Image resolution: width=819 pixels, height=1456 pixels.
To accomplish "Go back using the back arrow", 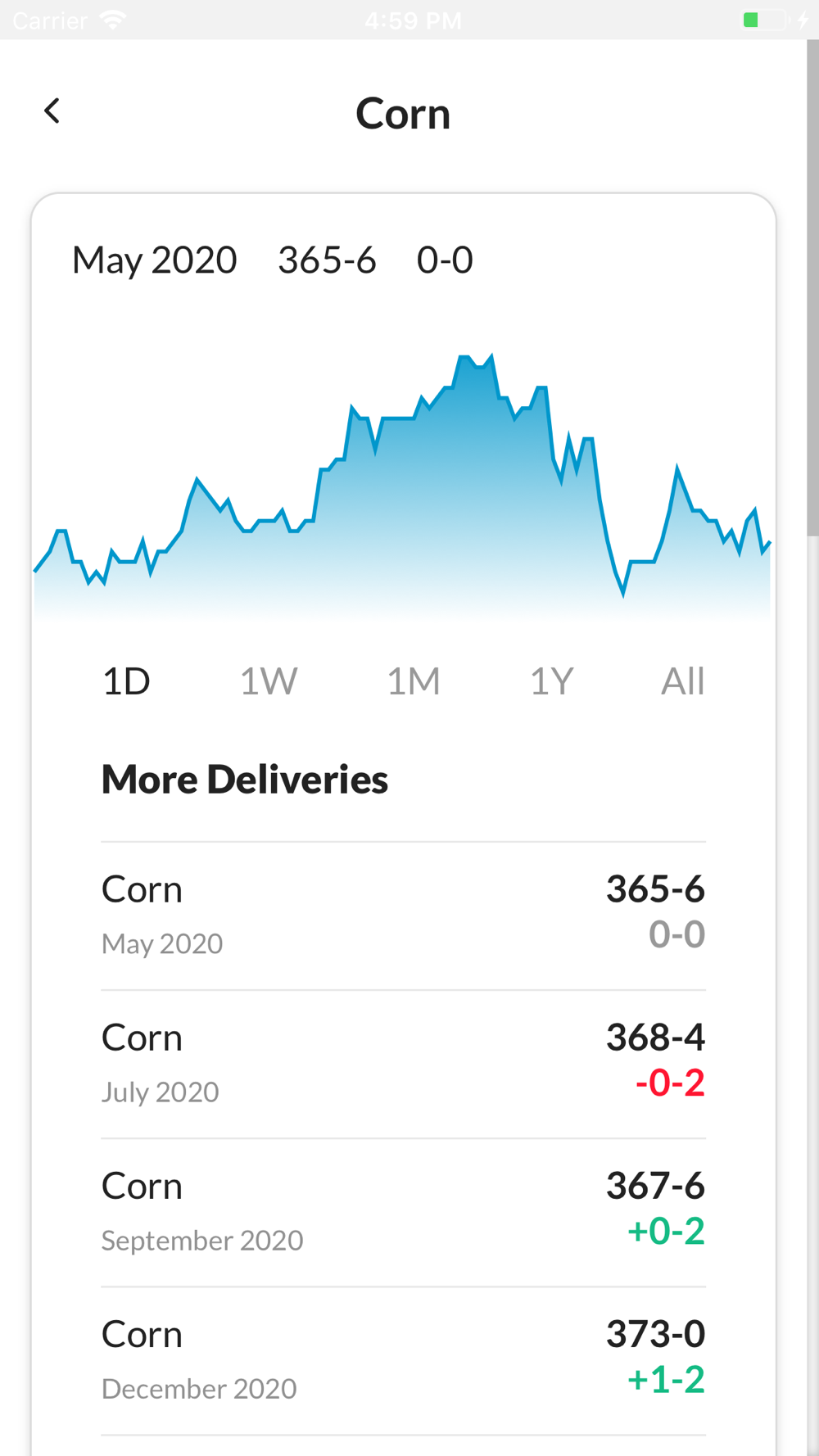I will tap(52, 111).
